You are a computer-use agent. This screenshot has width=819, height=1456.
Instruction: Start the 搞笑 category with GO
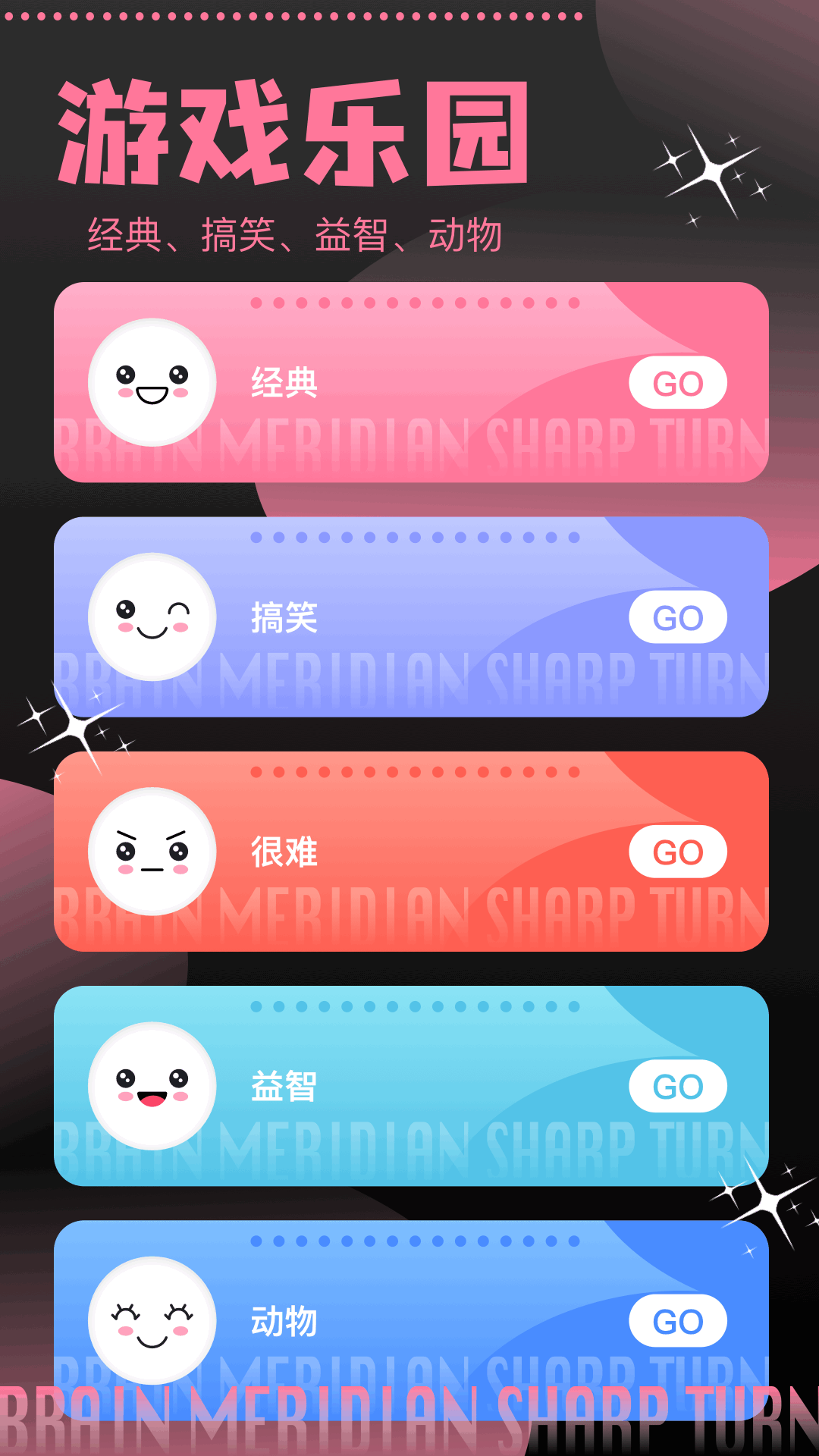677,617
